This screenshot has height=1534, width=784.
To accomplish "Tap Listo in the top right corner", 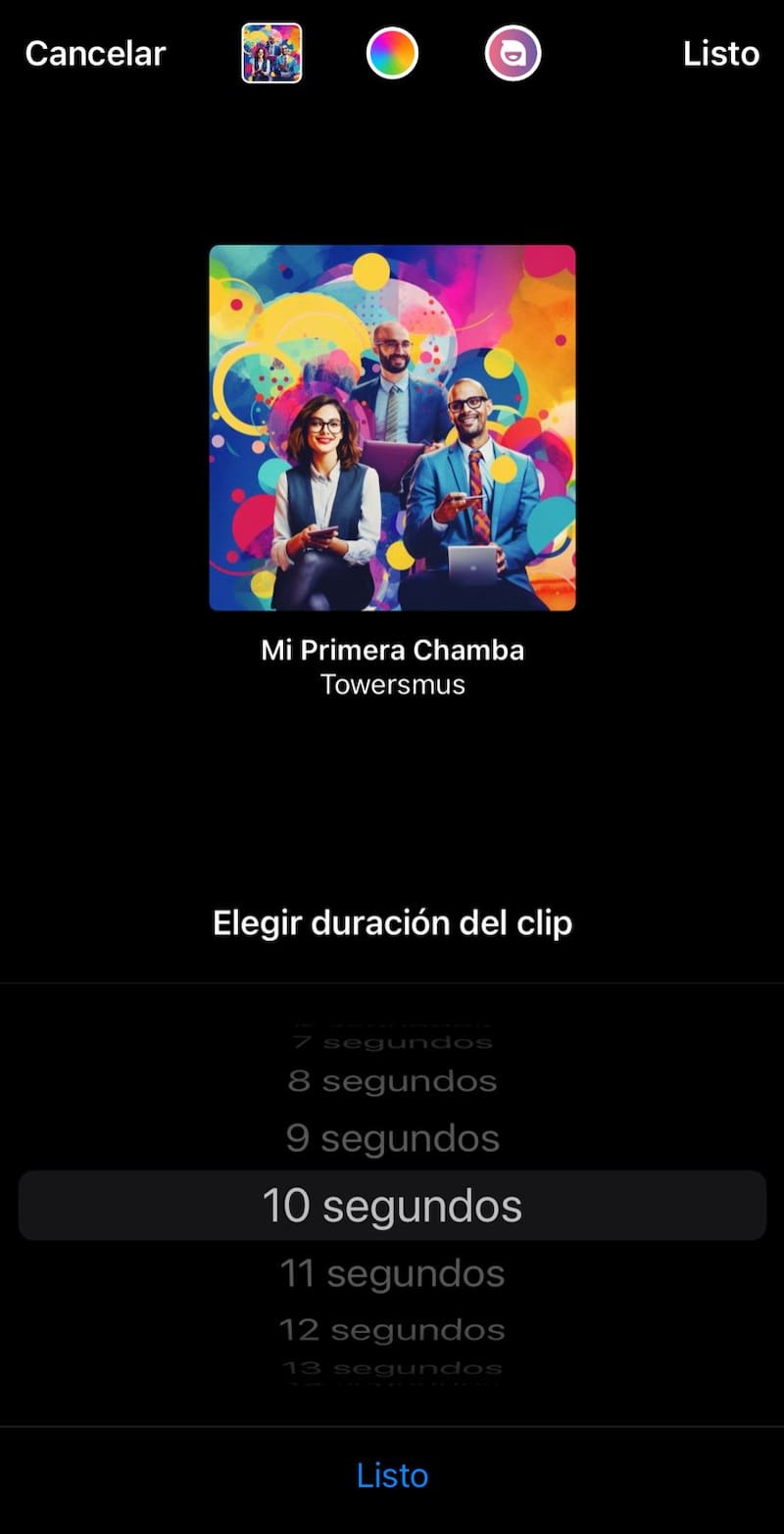I will tap(720, 53).
